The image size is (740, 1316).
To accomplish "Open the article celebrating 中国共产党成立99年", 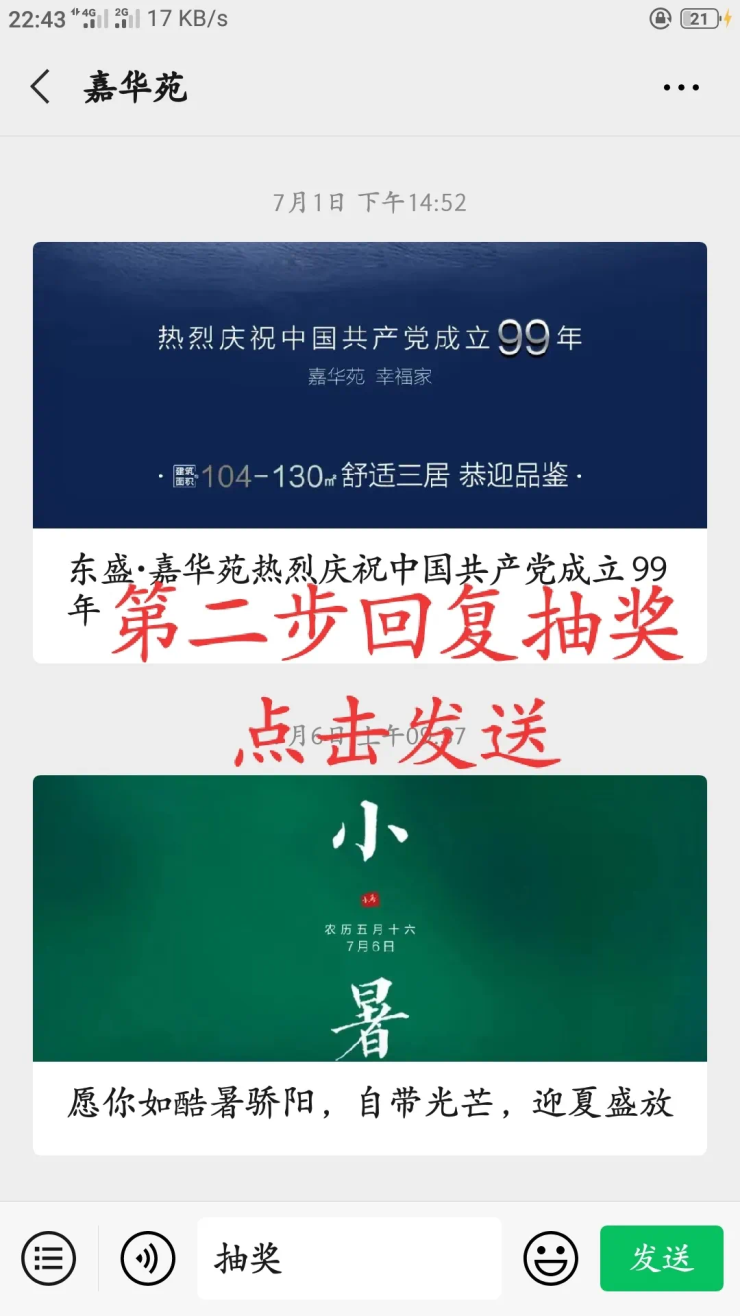I will pos(369,452).
